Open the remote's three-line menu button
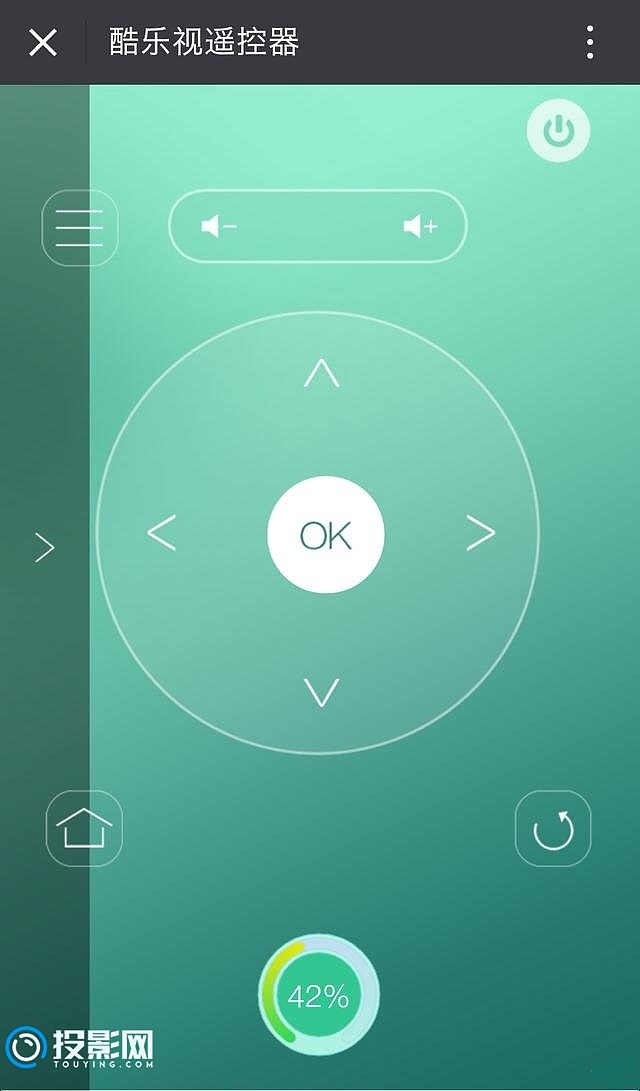Image resolution: width=640 pixels, height=1091 pixels. point(80,228)
